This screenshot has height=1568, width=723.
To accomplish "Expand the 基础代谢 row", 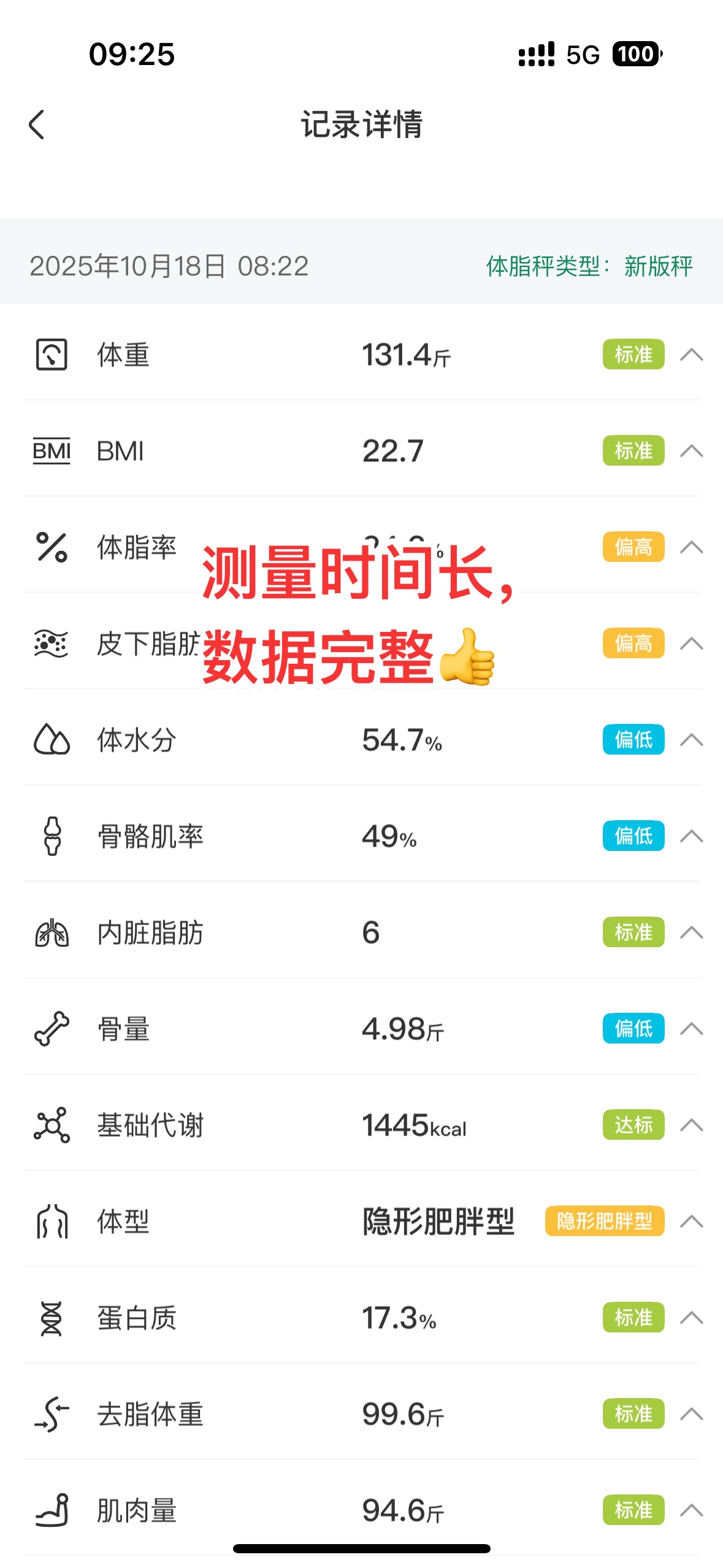I will (x=691, y=1125).
